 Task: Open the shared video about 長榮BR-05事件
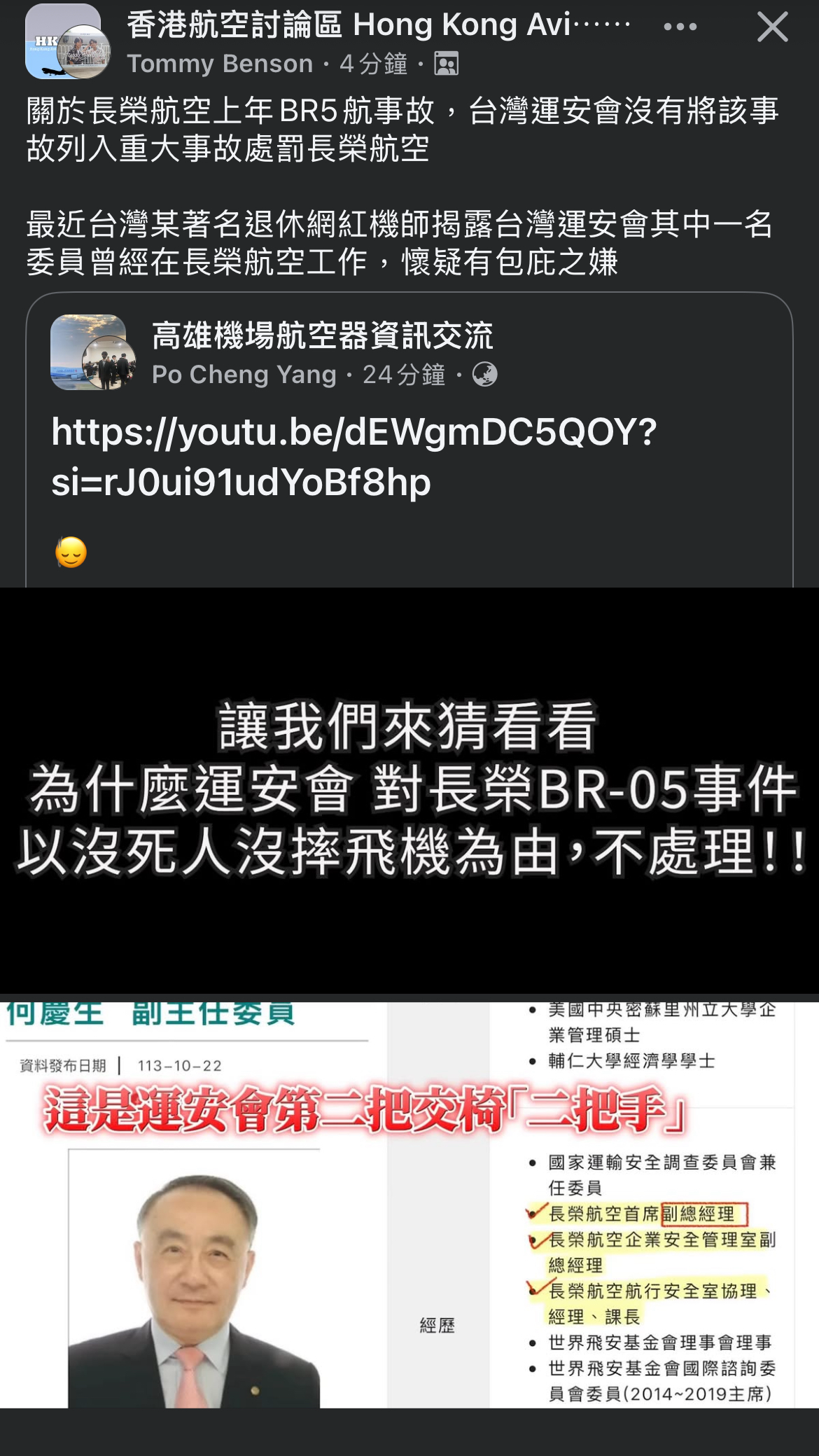(409, 790)
